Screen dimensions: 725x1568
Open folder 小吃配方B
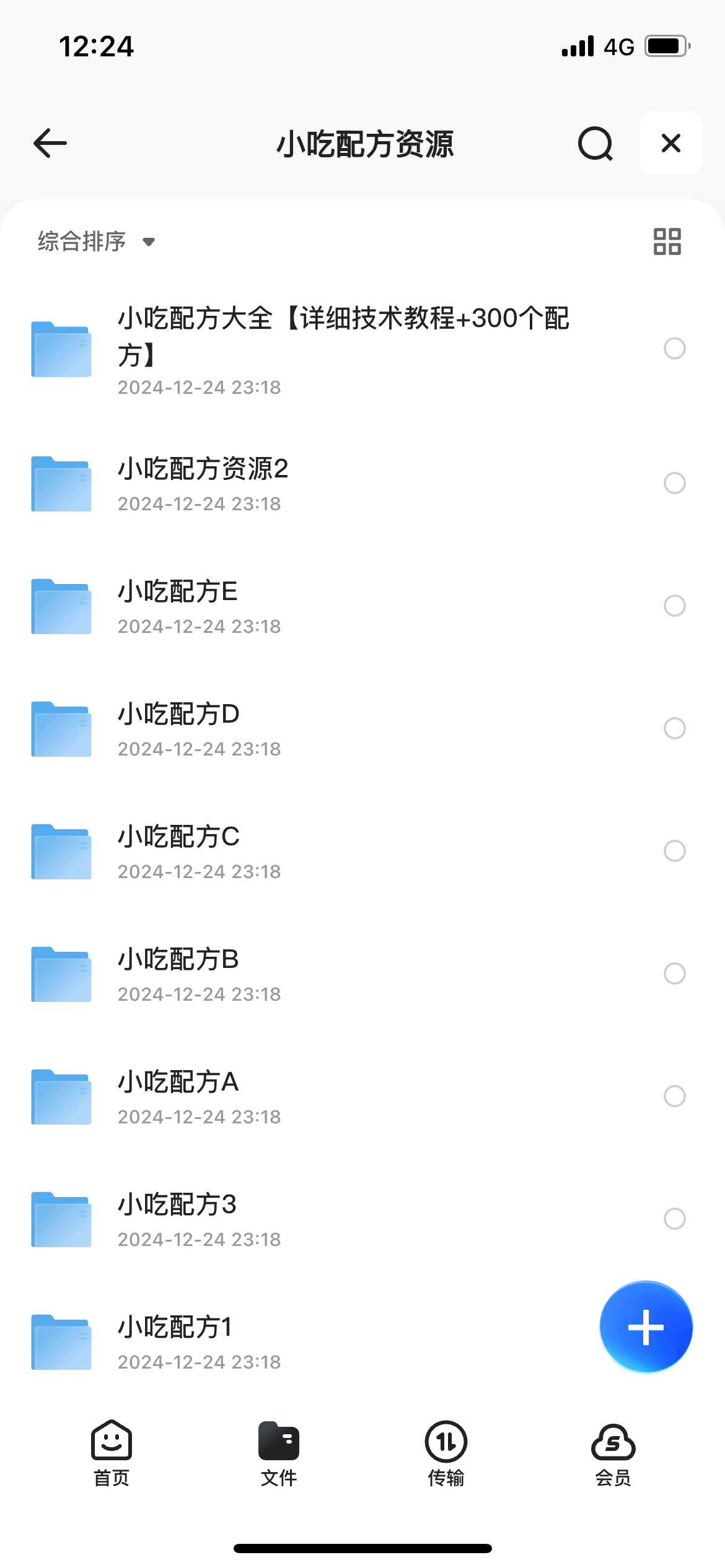pyautogui.click(x=362, y=974)
